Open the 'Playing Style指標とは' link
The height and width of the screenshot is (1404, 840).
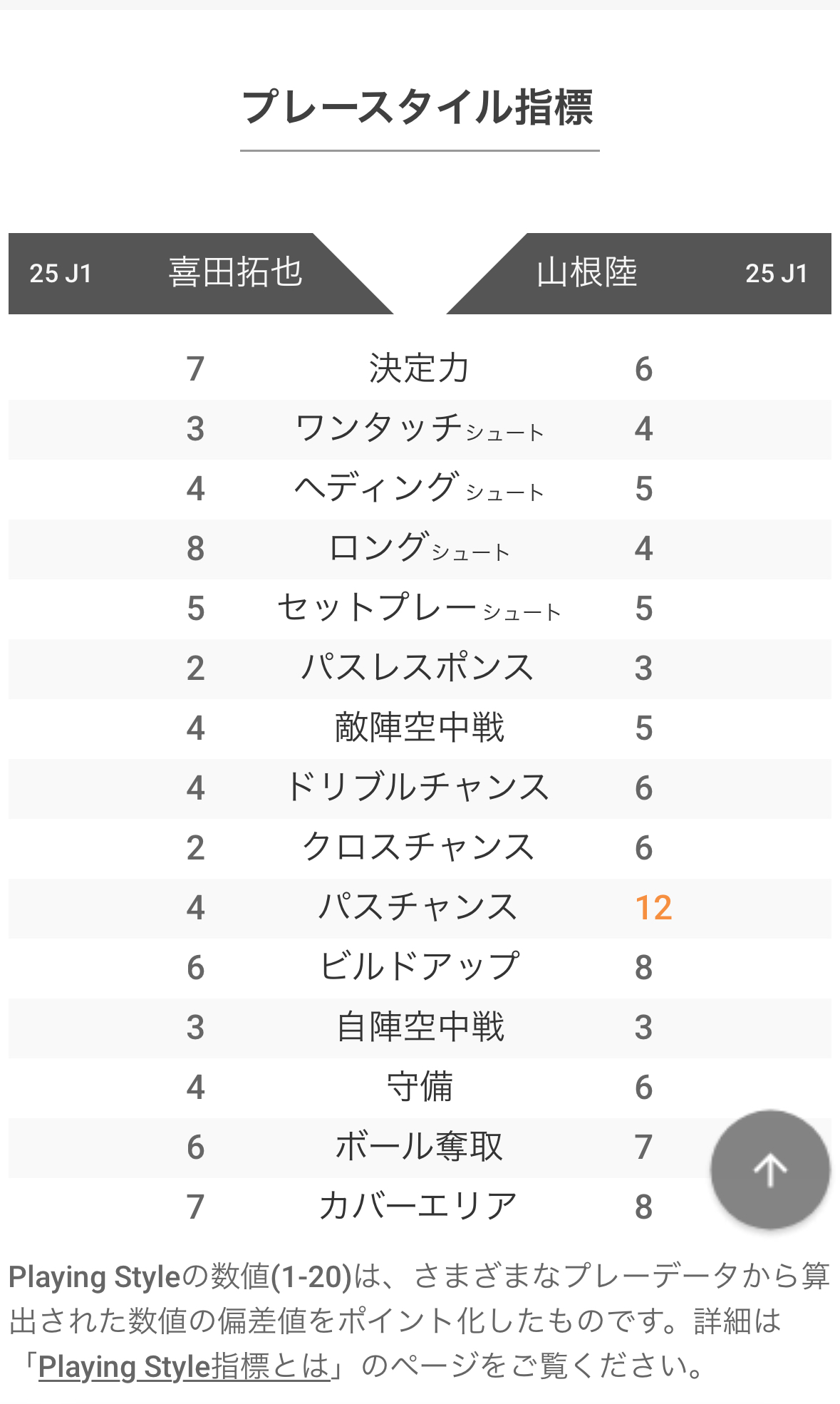(x=184, y=1366)
